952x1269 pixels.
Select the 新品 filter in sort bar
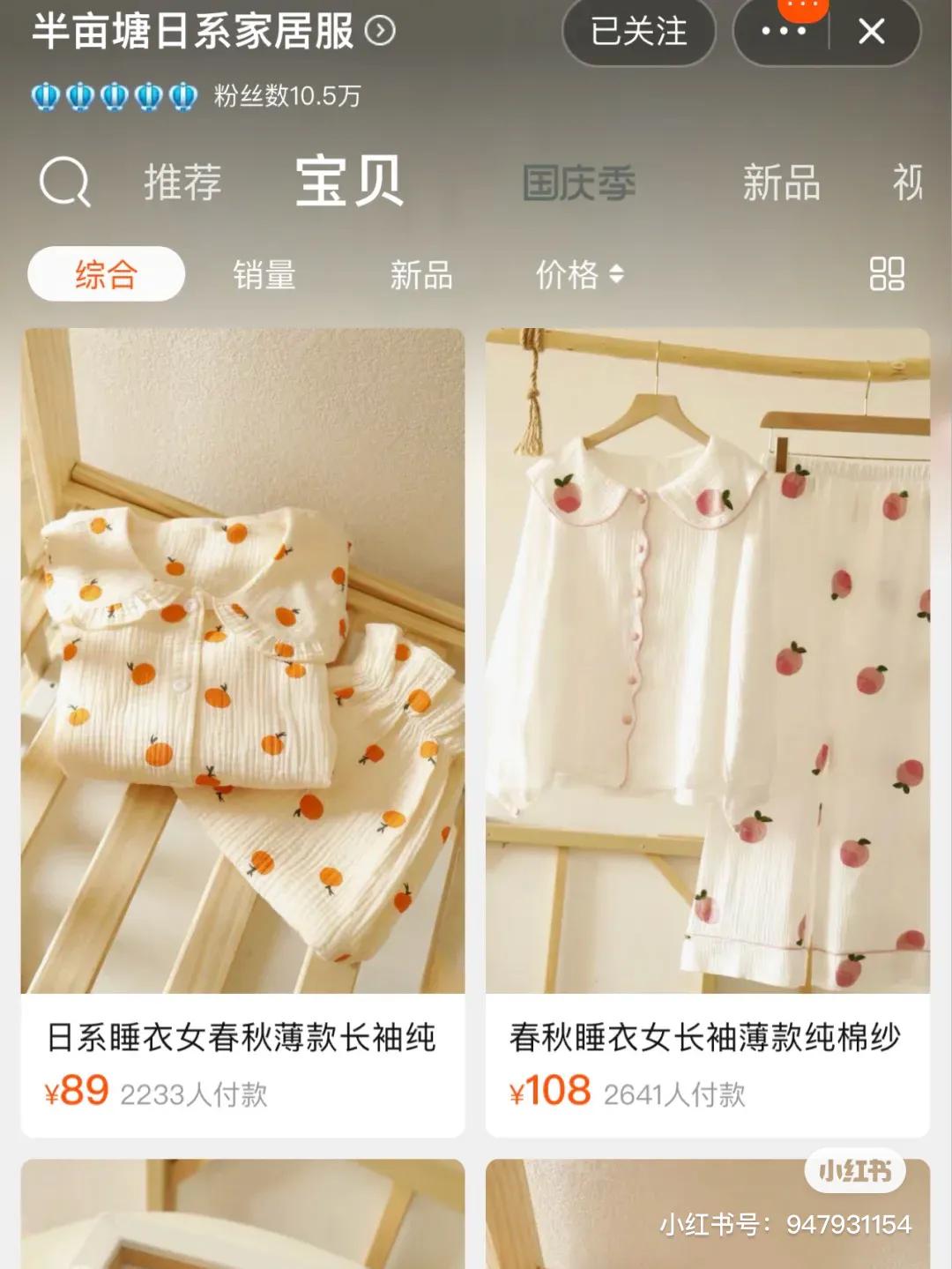[x=421, y=276]
